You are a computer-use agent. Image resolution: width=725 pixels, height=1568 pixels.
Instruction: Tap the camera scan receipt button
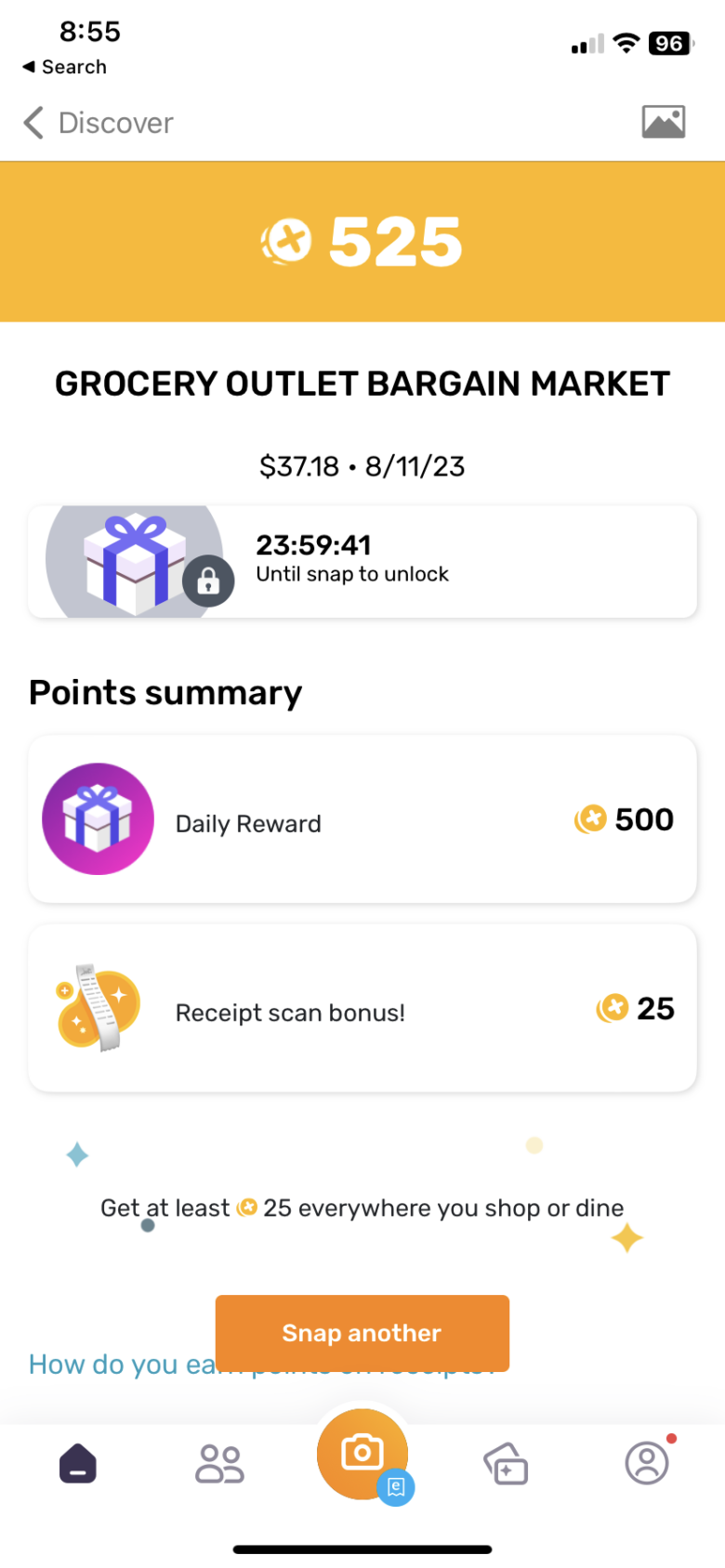362,1453
